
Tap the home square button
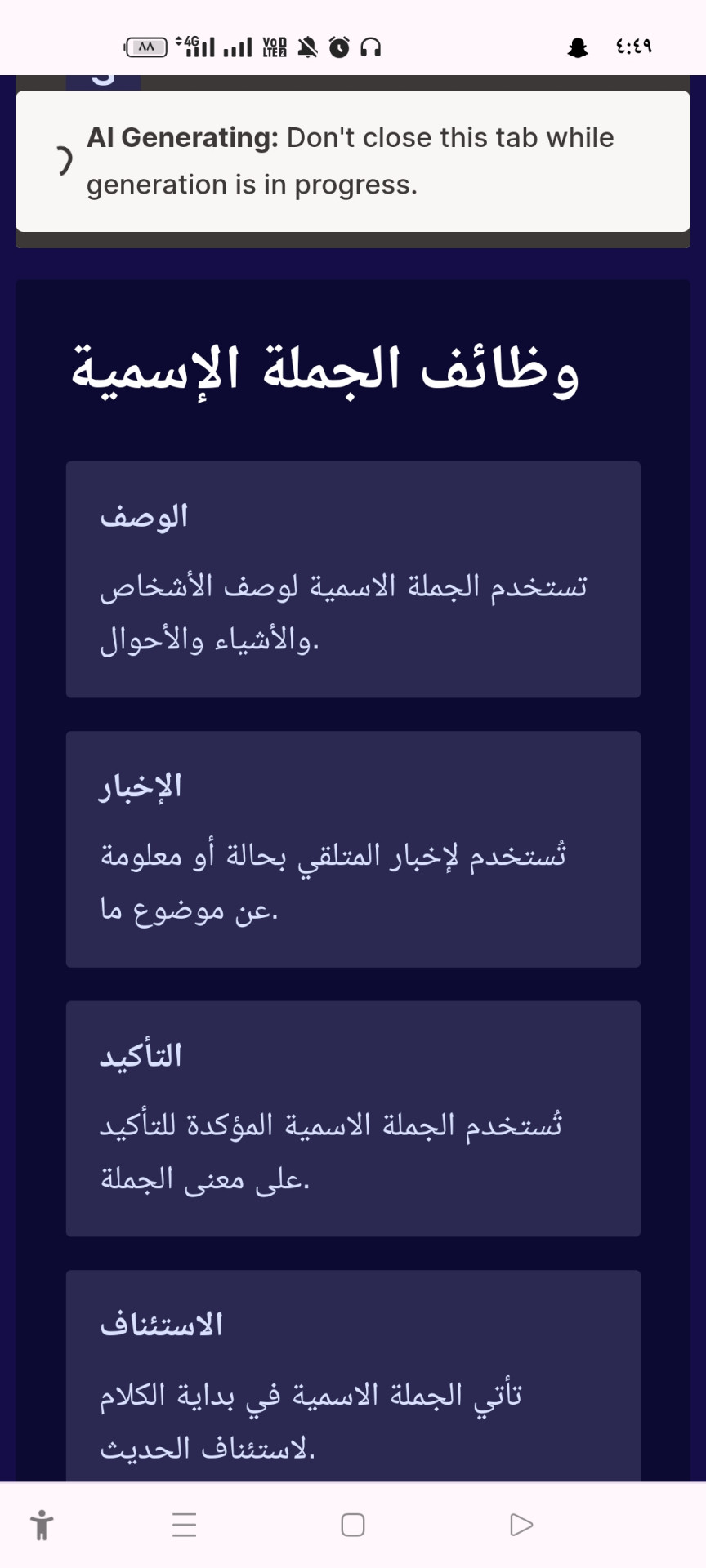pyautogui.click(x=353, y=1525)
